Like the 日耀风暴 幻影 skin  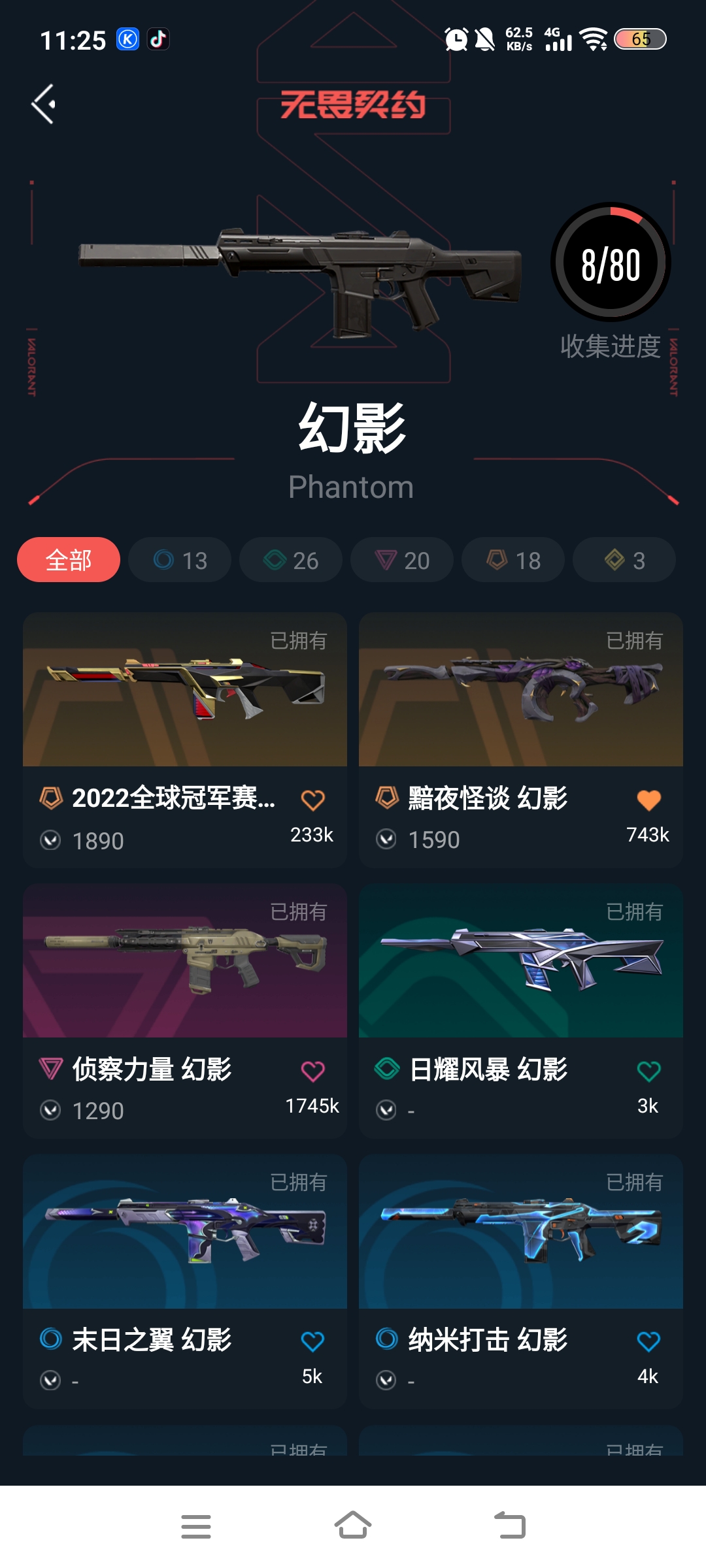point(648,1071)
